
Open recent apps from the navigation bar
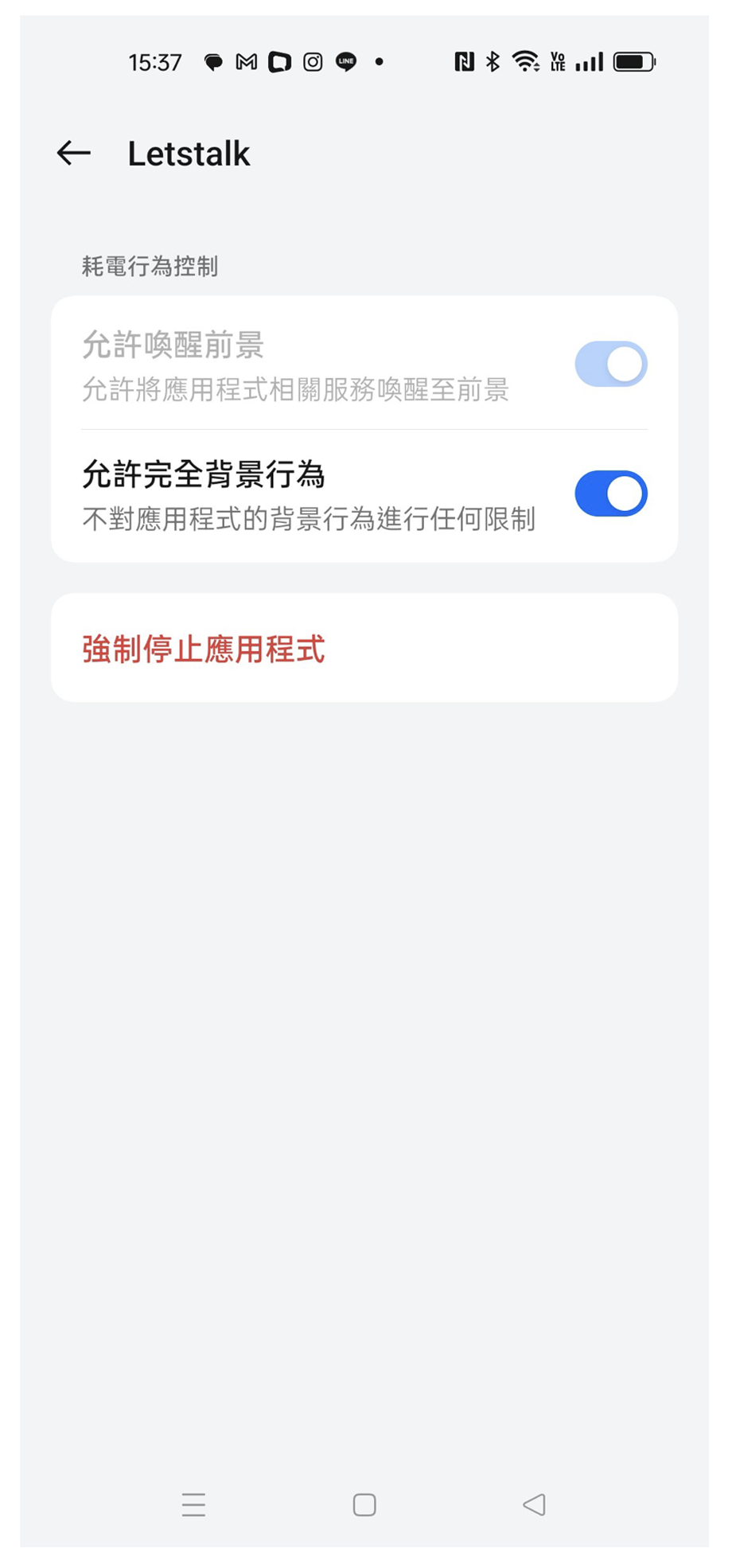193,1504
